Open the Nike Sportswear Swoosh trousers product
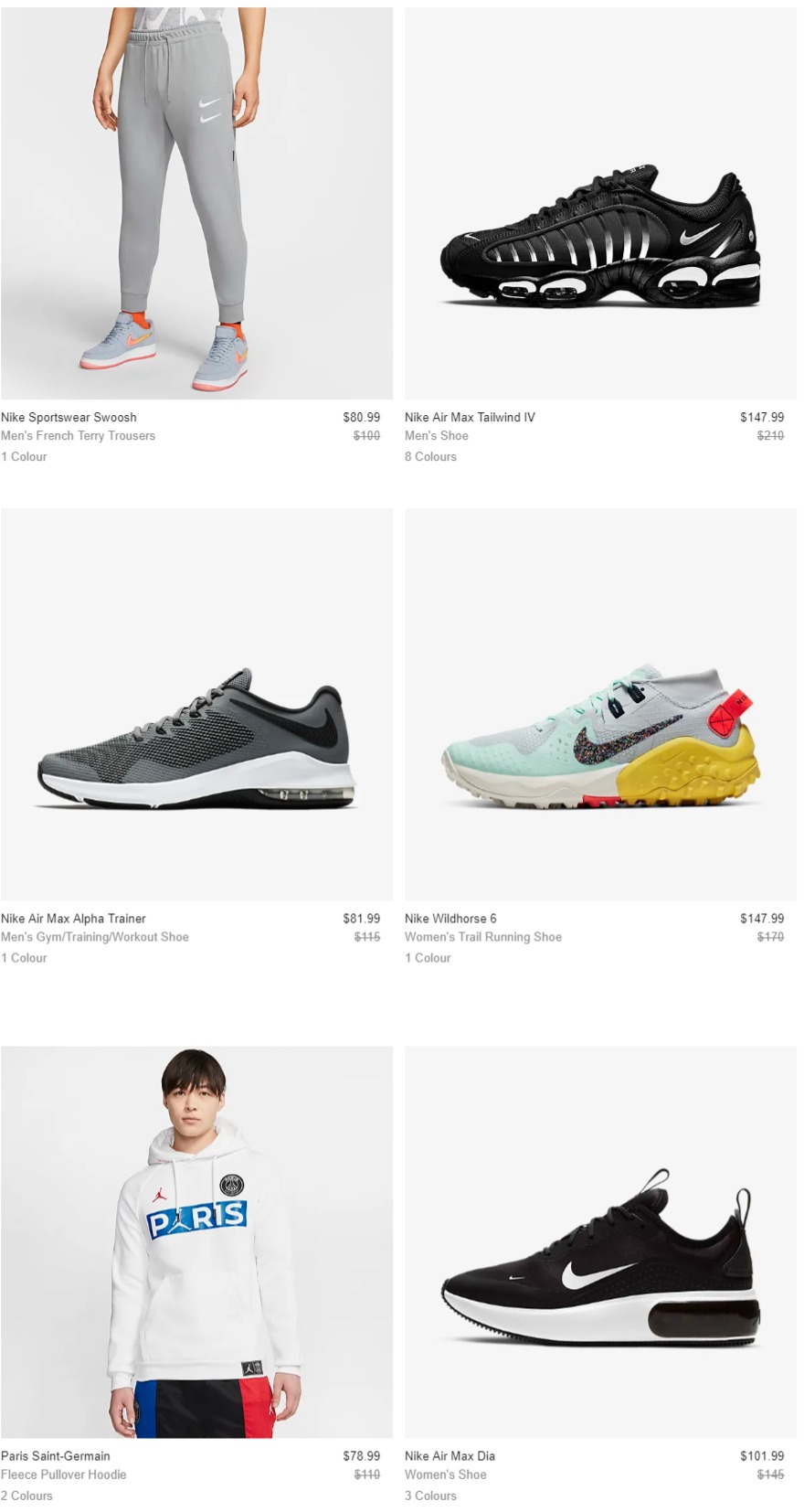 tap(196, 203)
